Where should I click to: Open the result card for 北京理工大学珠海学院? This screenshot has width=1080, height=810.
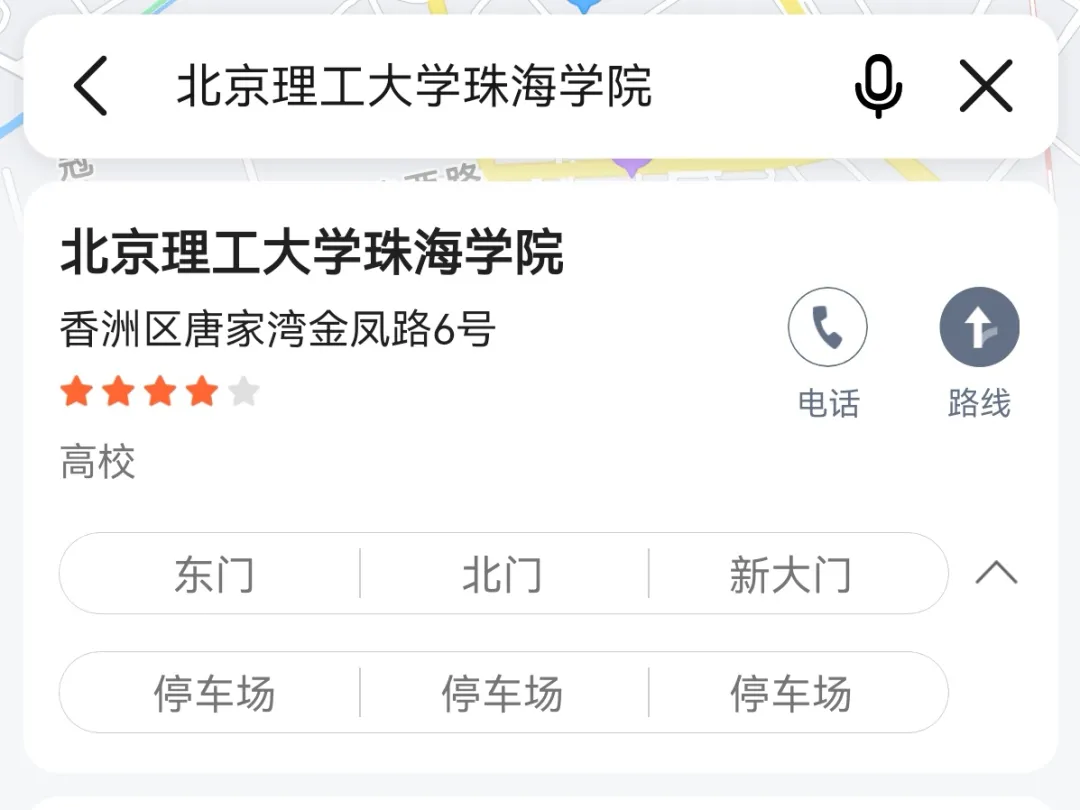coord(312,253)
